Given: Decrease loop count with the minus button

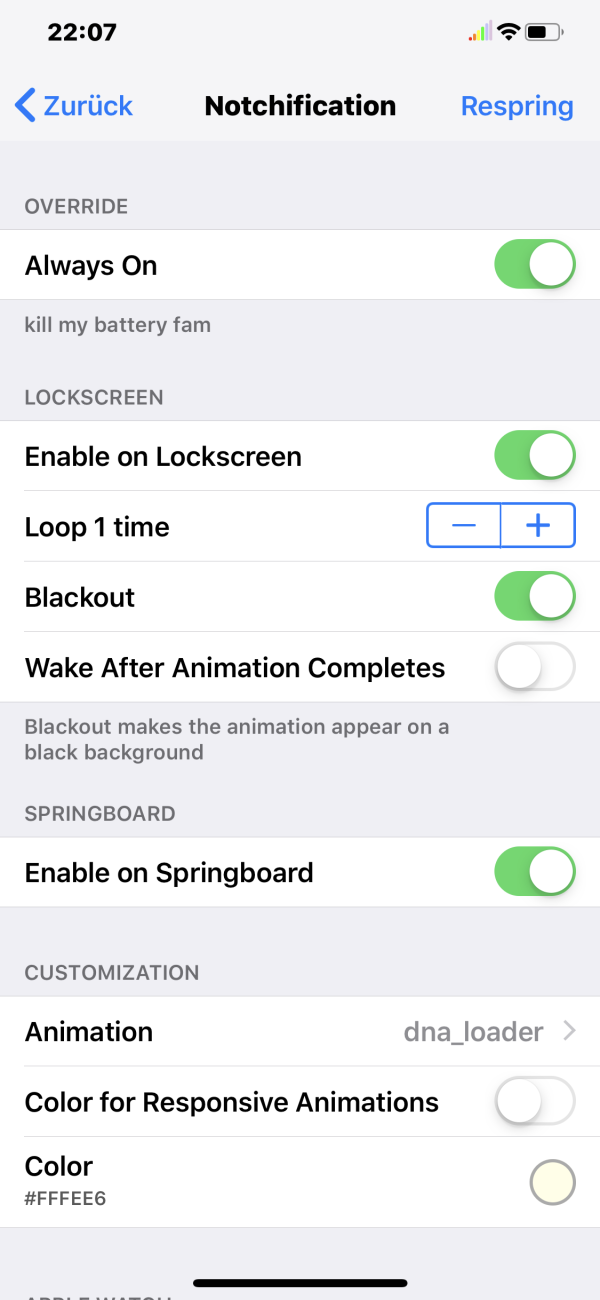Looking at the screenshot, I should pos(464,526).
